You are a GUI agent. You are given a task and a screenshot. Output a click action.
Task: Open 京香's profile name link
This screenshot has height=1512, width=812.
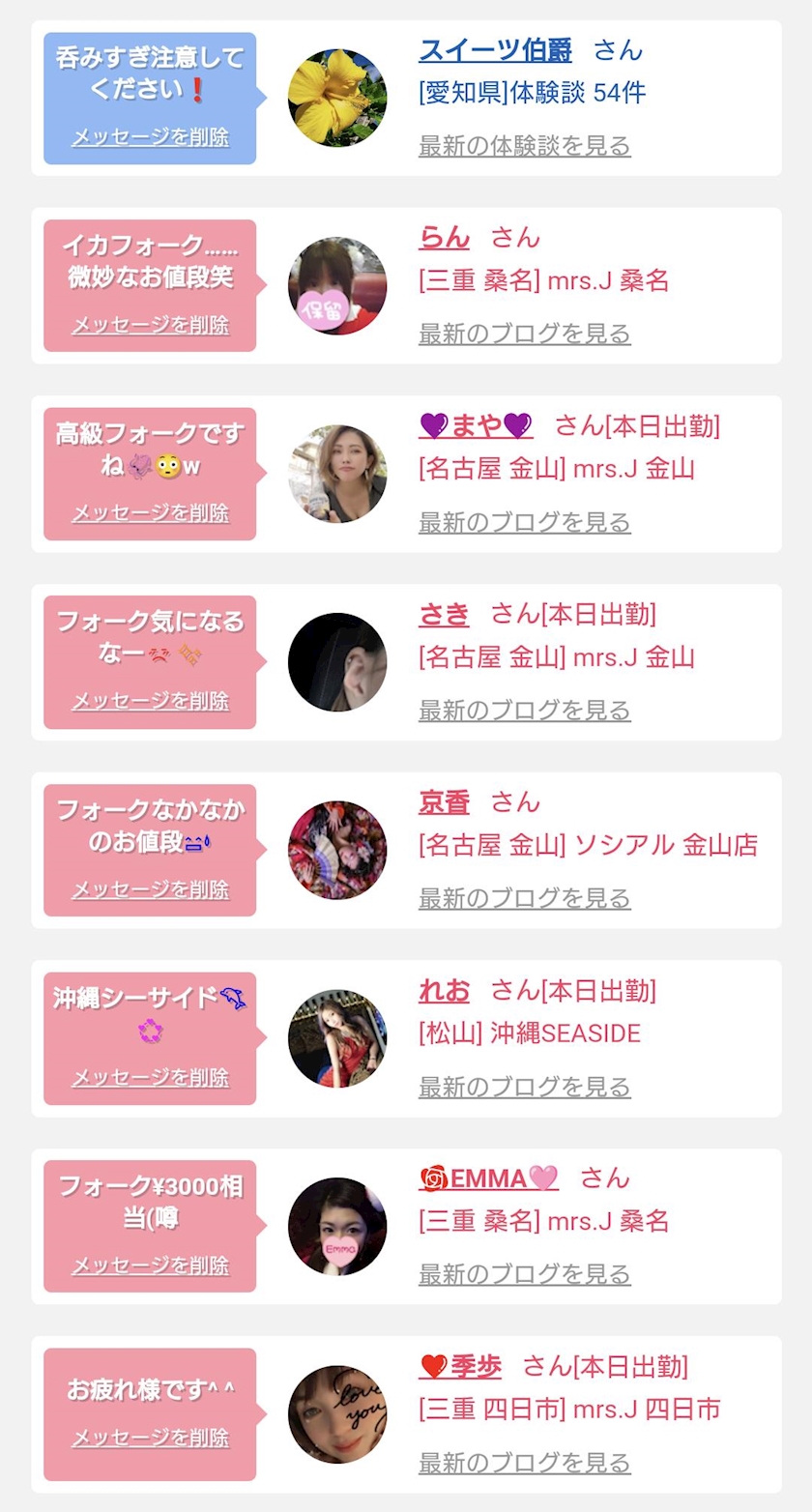coord(444,802)
